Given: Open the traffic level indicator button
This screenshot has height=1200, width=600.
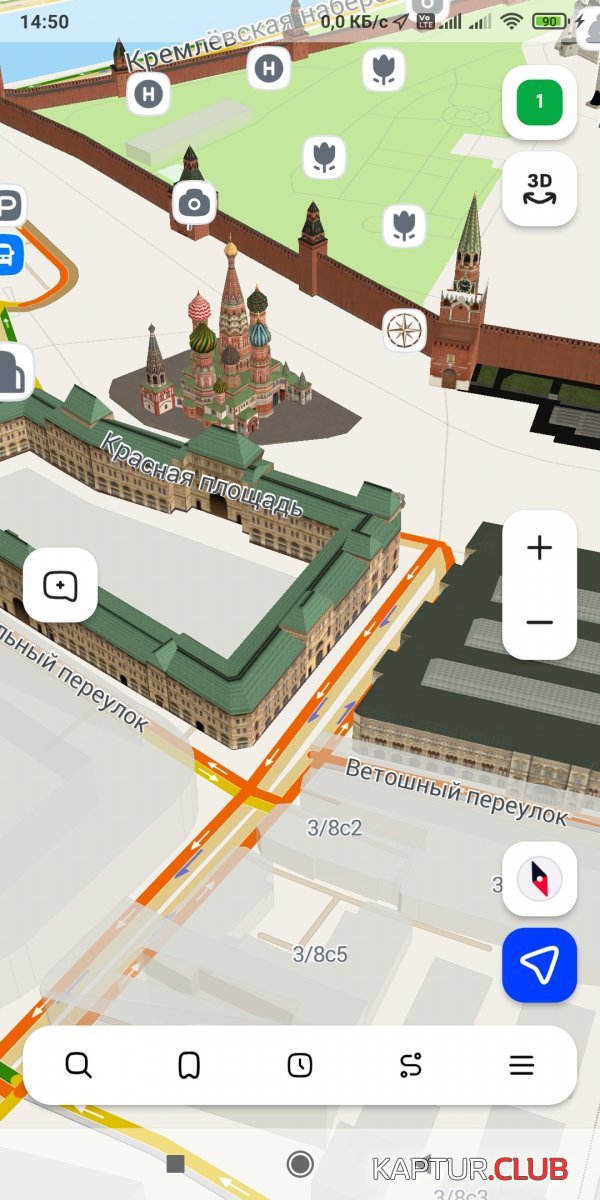Looking at the screenshot, I should point(540,102).
